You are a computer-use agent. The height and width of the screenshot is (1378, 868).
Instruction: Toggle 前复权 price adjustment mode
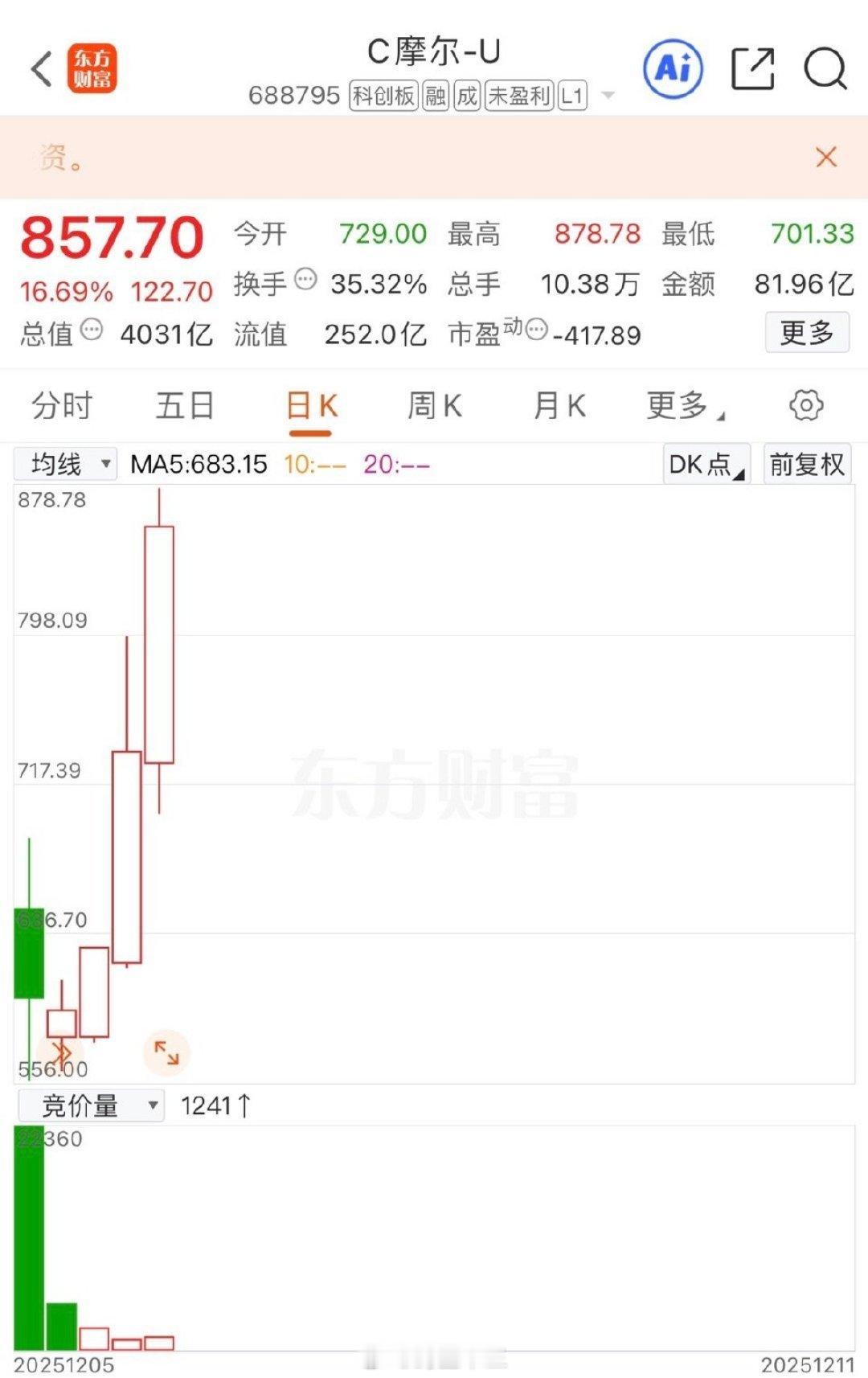click(x=806, y=463)
